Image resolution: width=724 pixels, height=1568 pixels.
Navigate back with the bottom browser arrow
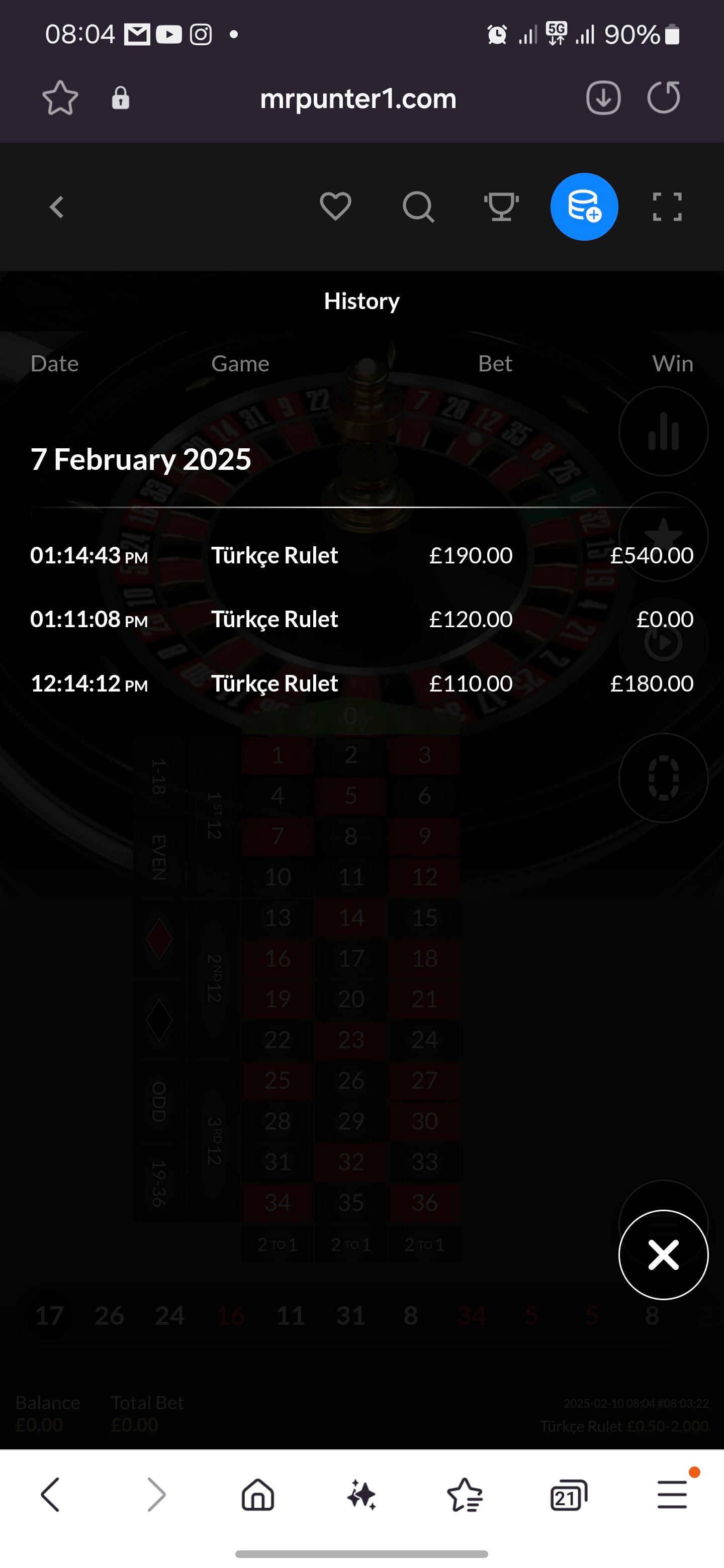51,1494
